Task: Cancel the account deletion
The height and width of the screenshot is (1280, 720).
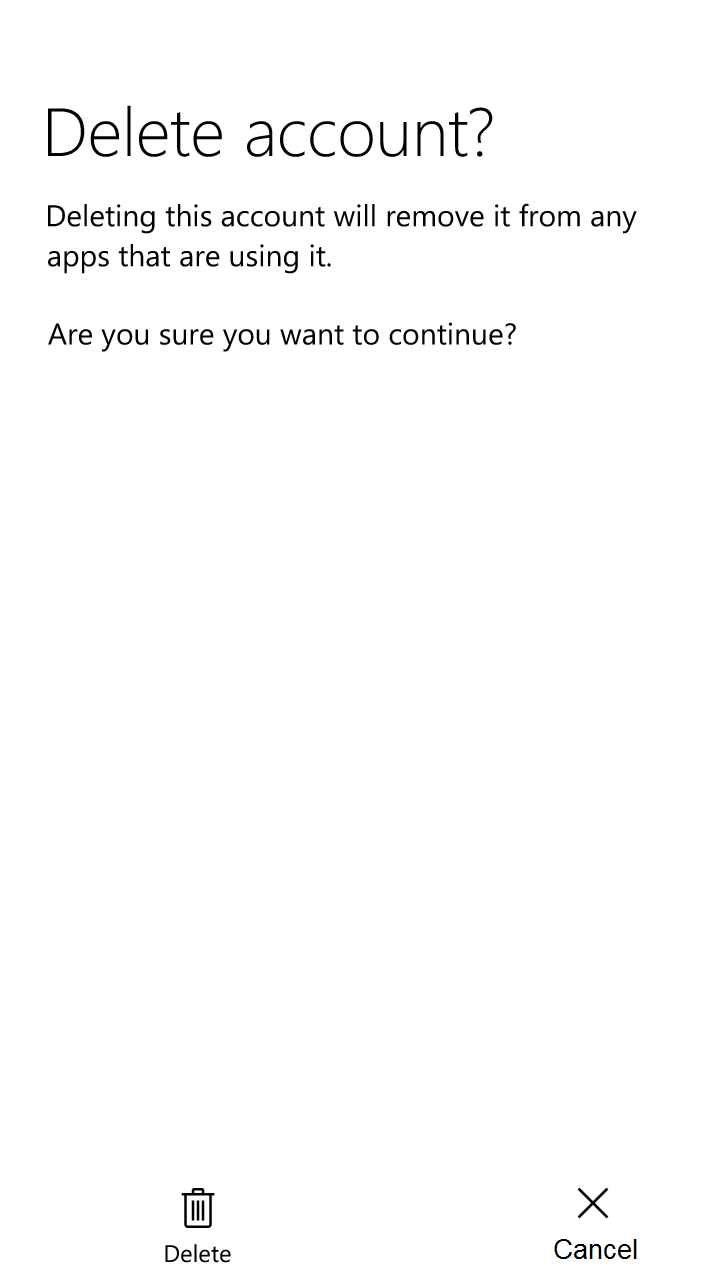Action: [x=595, y=1224]
